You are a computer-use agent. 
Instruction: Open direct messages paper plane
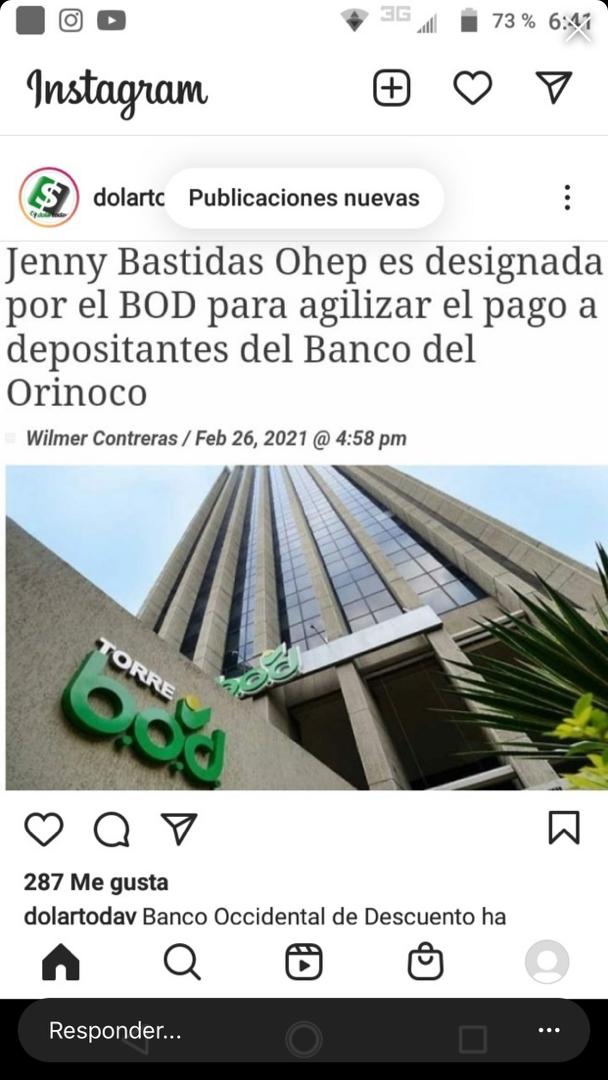point(553,87)
